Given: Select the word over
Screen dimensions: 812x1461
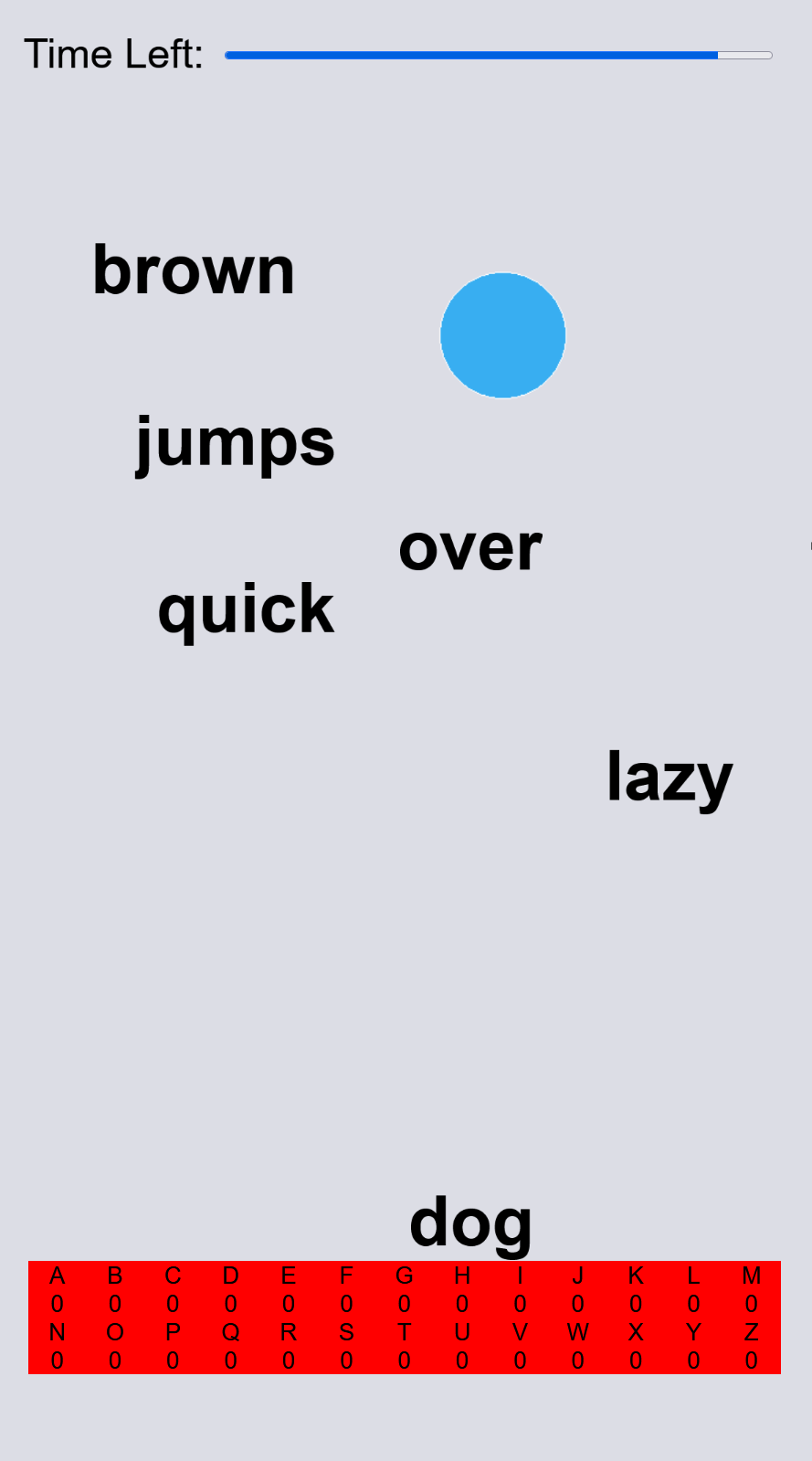Looking at the screenshot, I should click(x=470, y=548).
